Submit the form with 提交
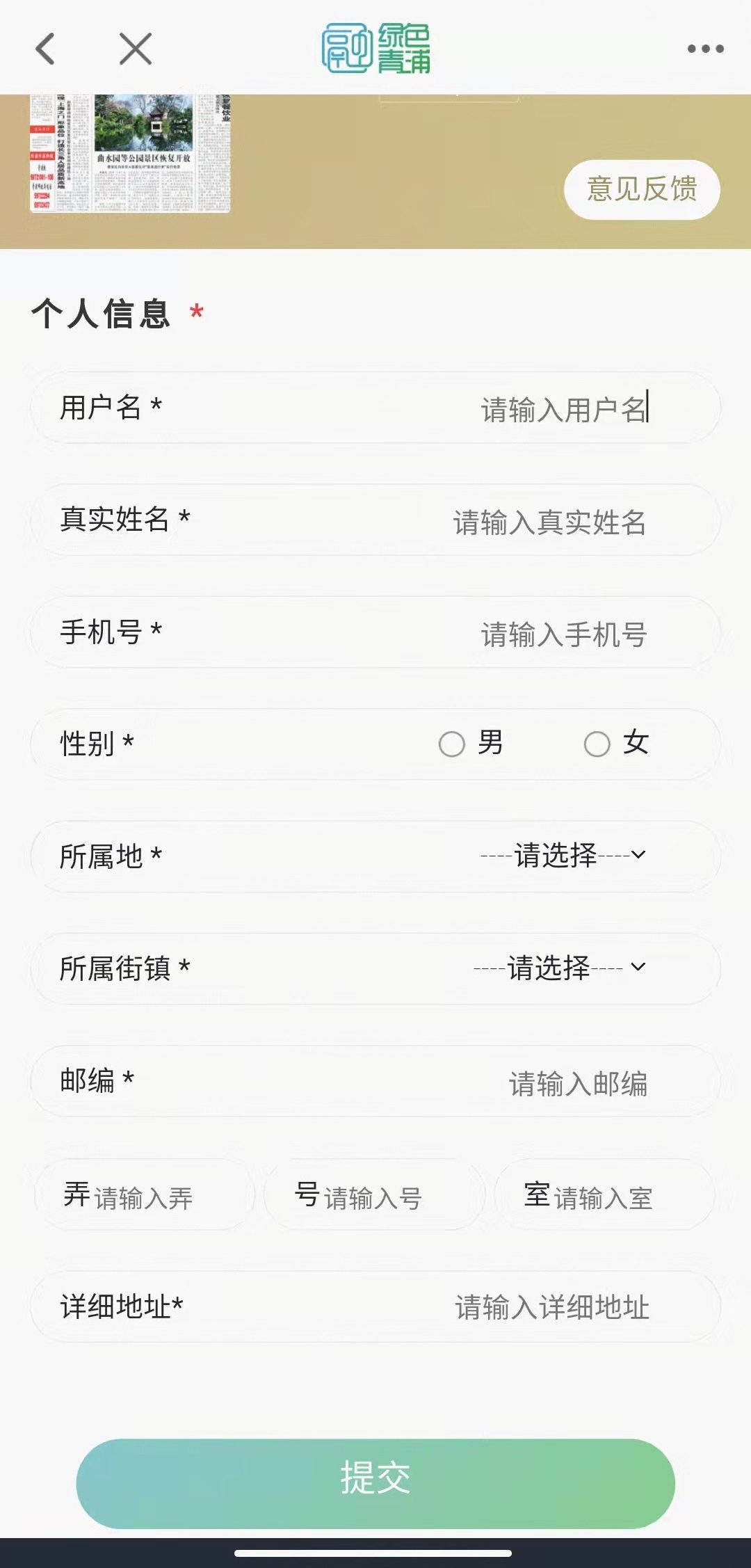Screen dimensions: 751x1568 pyautogui.click(x=375, y=1483)
